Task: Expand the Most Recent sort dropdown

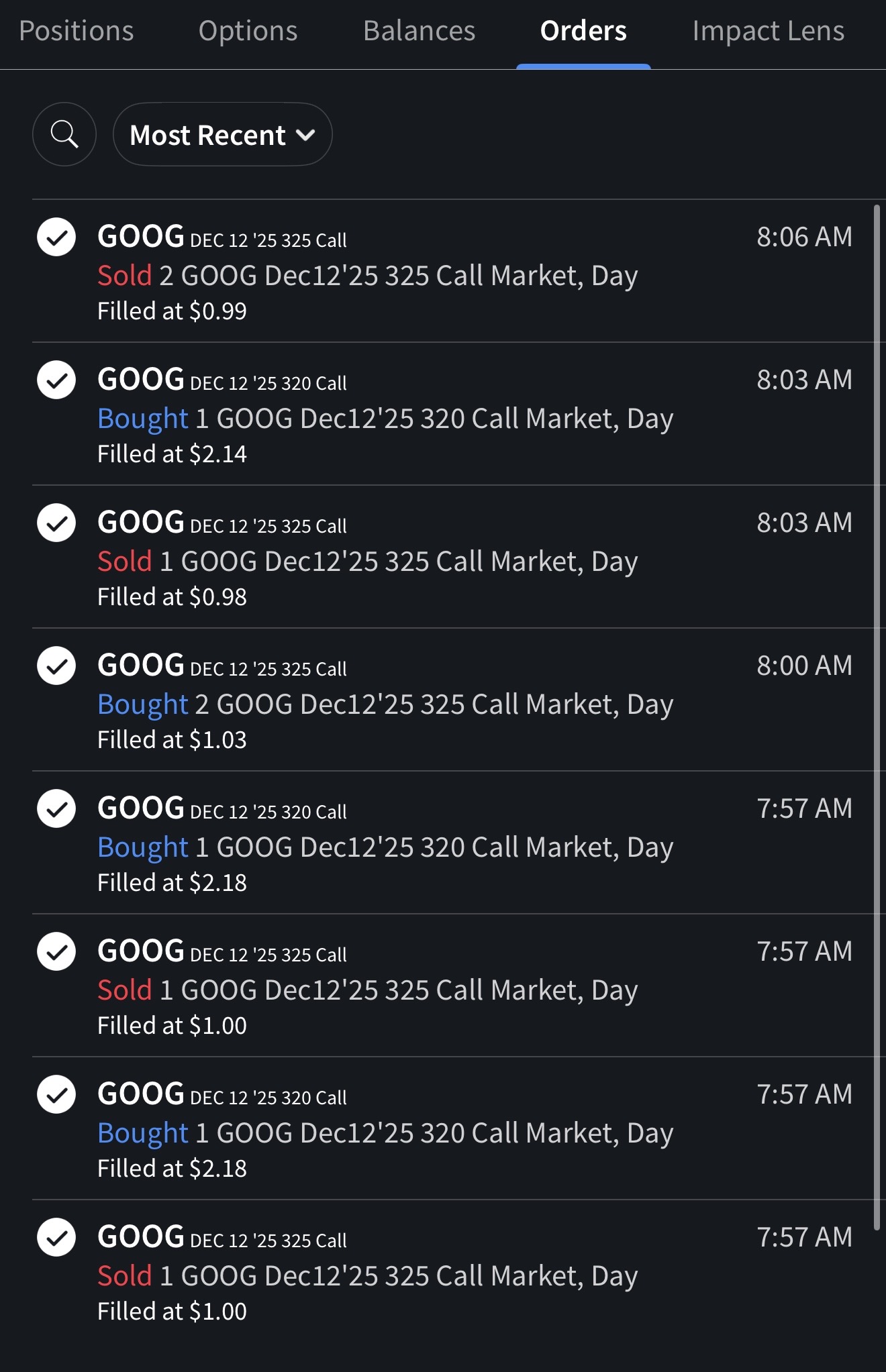Action: pos(222,135)
